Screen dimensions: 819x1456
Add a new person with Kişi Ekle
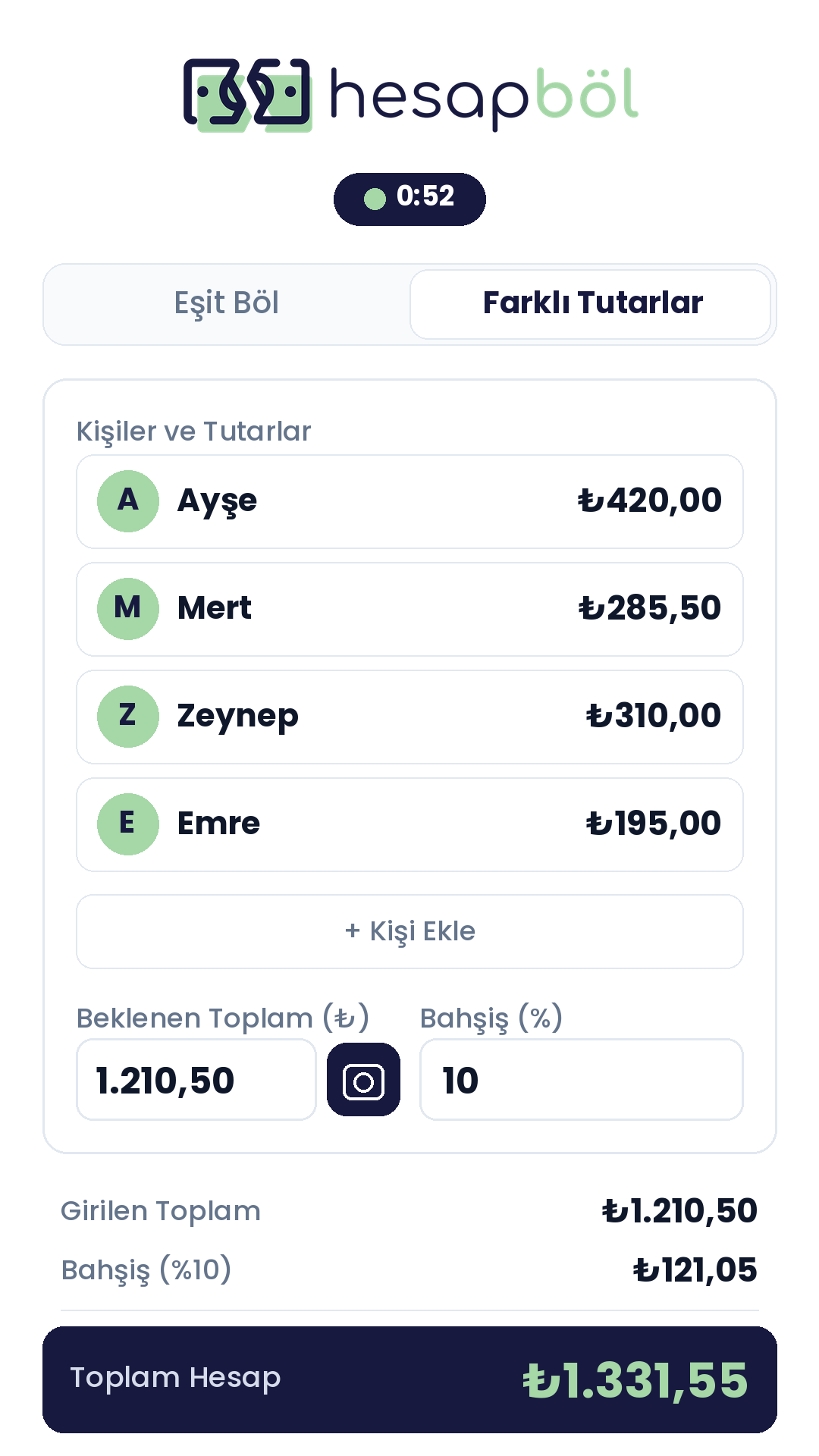[409, 931]
